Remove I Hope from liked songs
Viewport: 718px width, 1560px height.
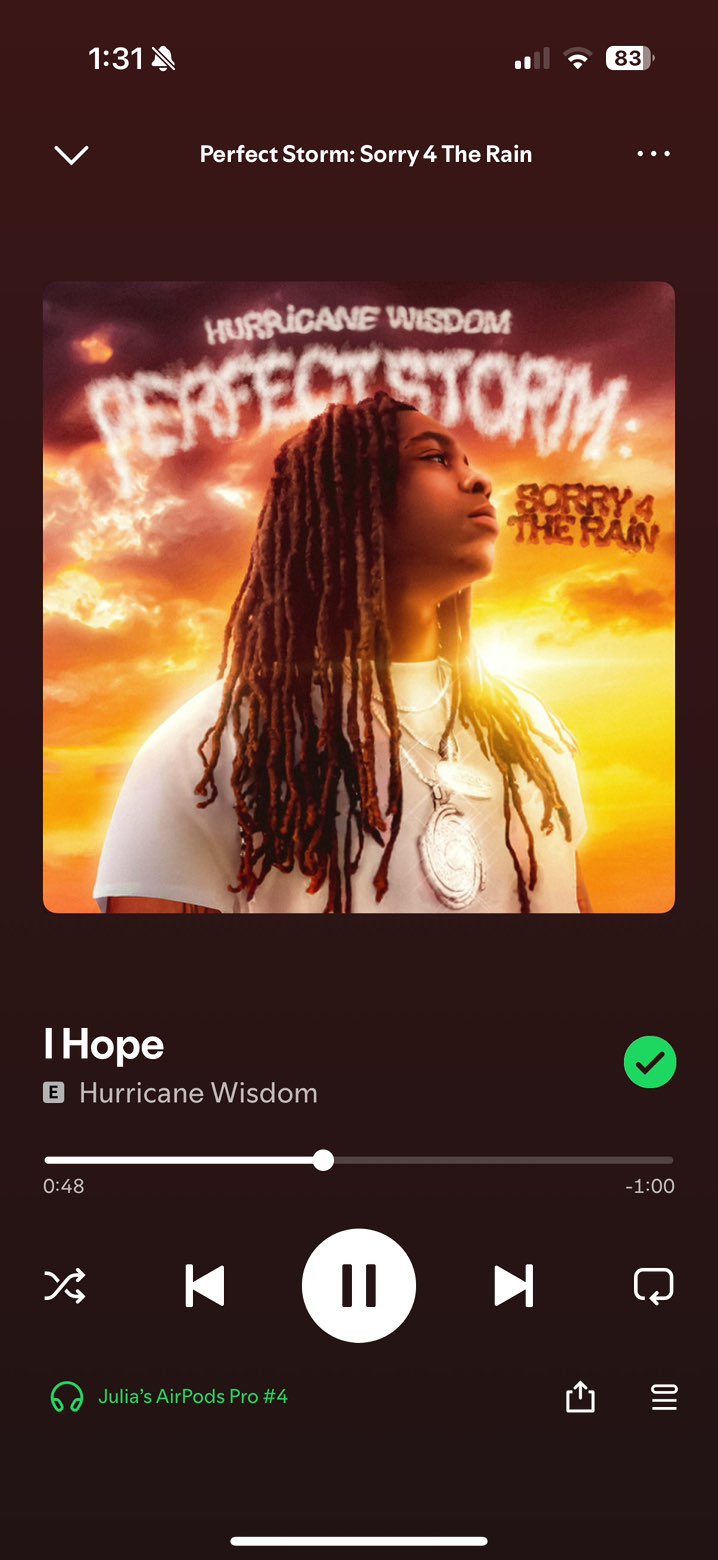coord(650,1062)
